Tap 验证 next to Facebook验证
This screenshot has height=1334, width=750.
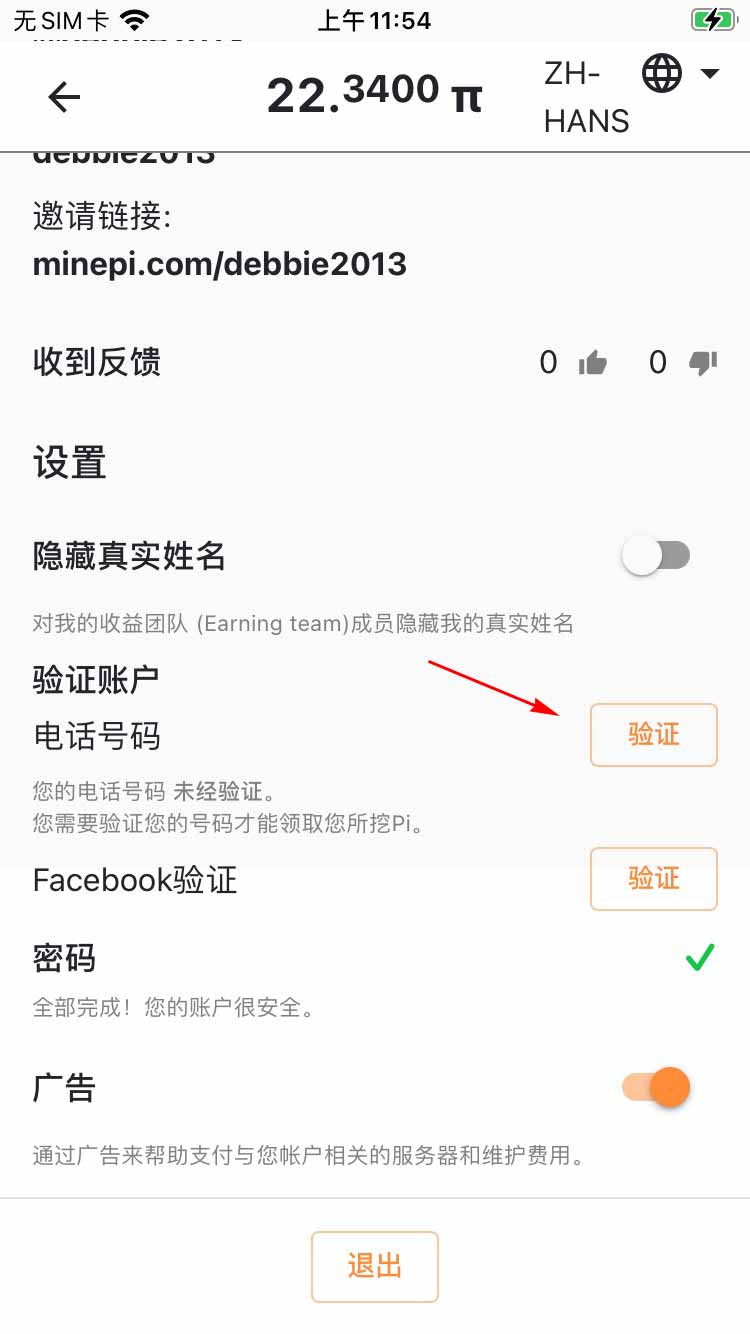click(x=654, y=879)
